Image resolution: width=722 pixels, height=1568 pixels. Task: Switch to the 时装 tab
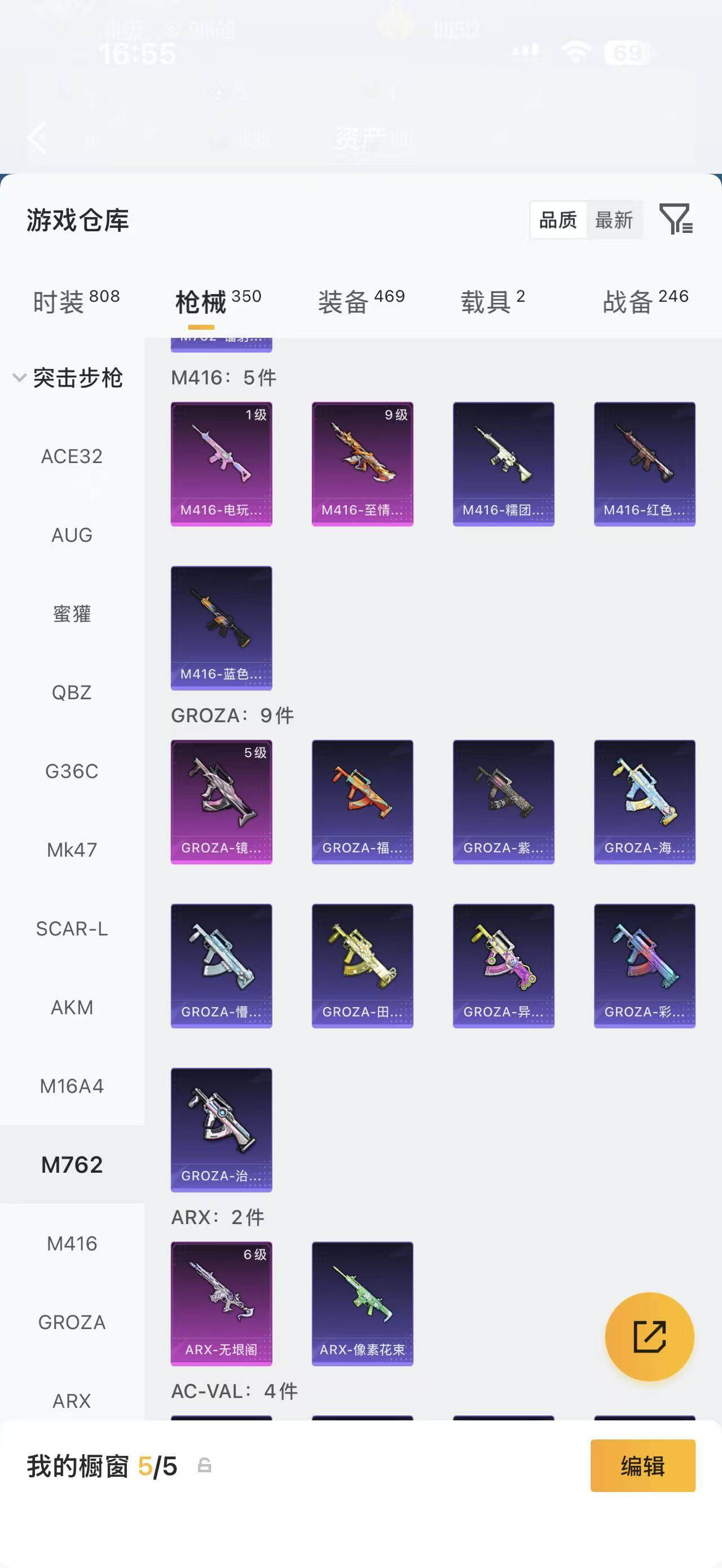tap(76, 301)
